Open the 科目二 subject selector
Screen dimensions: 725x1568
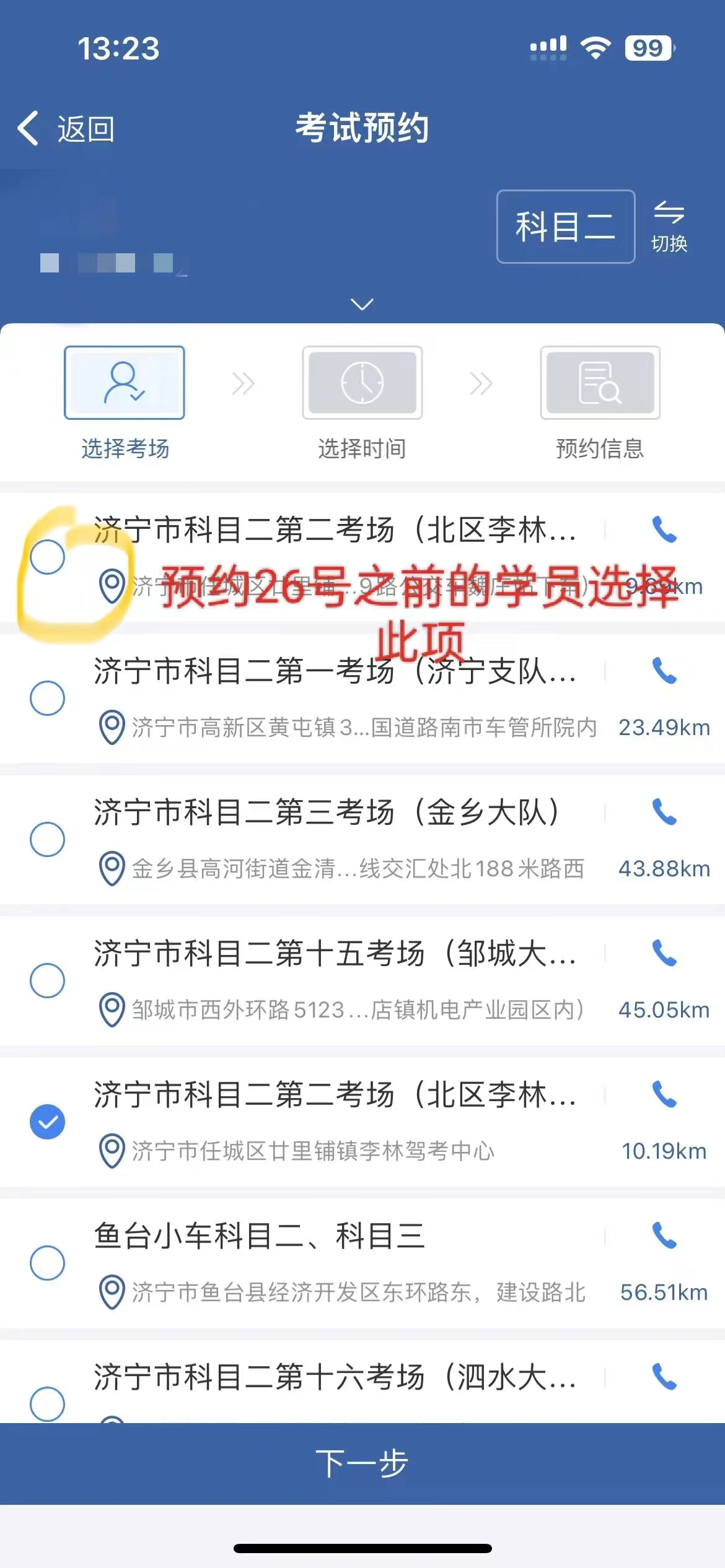[x=565, y=226]
